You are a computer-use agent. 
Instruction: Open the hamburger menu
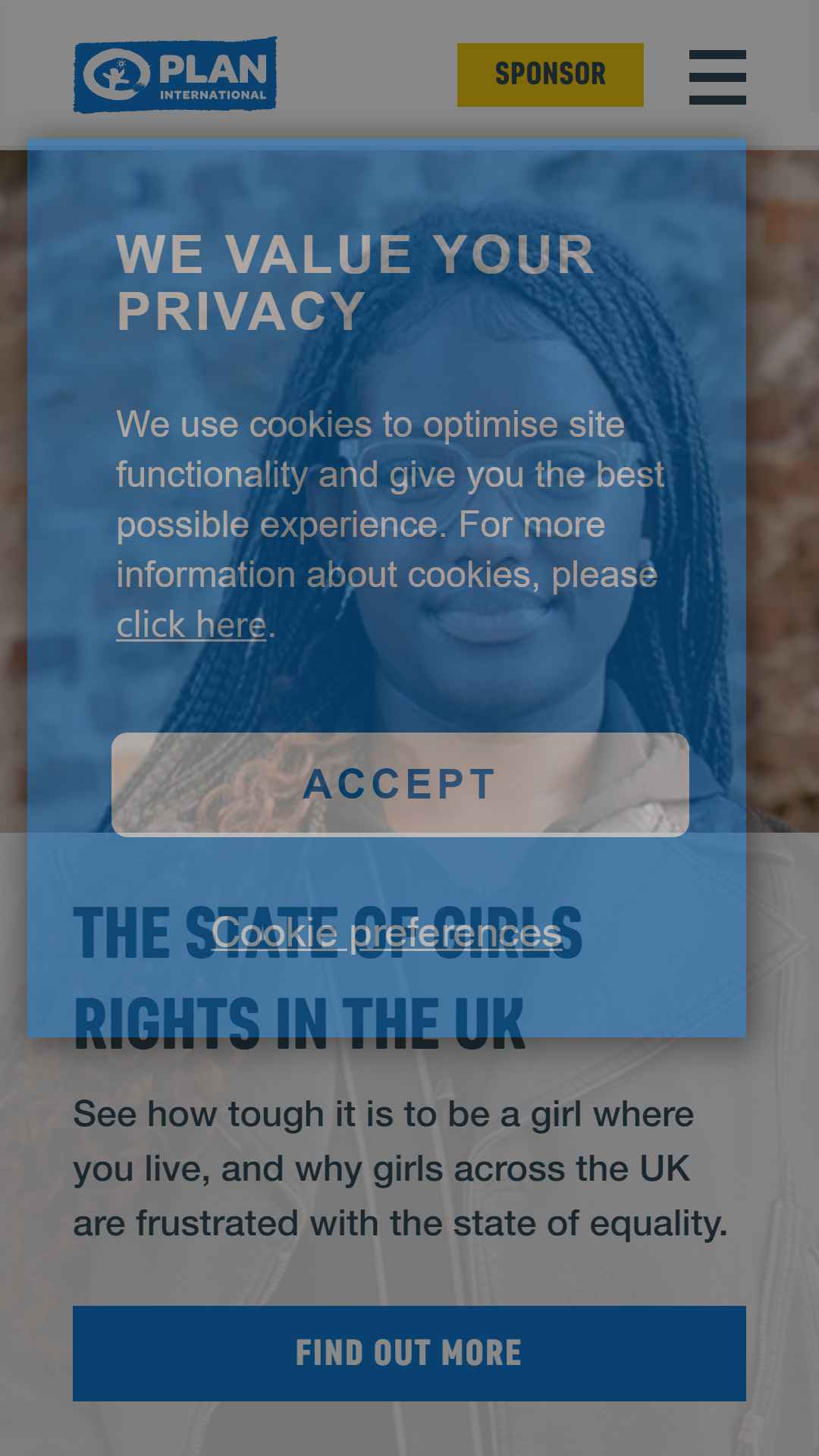point(717,77)
